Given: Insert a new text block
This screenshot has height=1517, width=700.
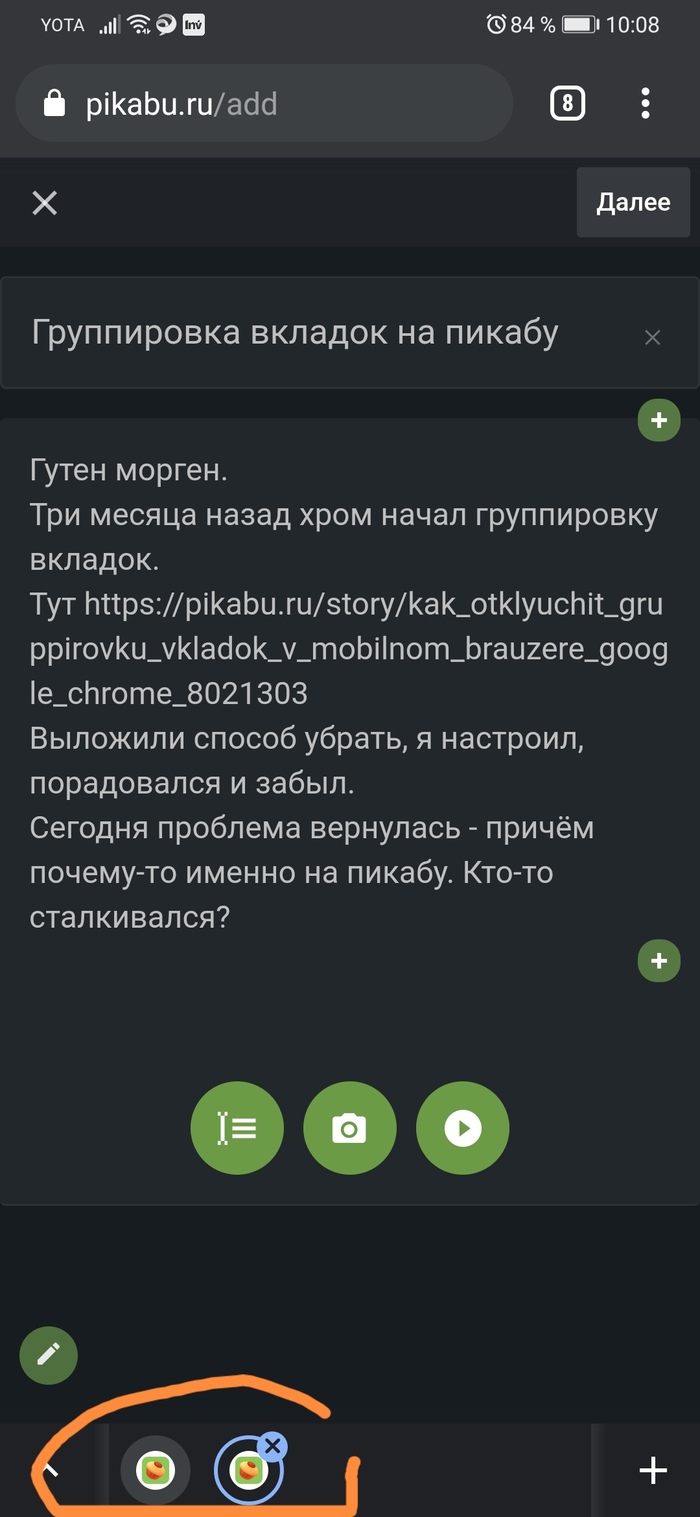Looking at the screenshot, I should 237,1128.
